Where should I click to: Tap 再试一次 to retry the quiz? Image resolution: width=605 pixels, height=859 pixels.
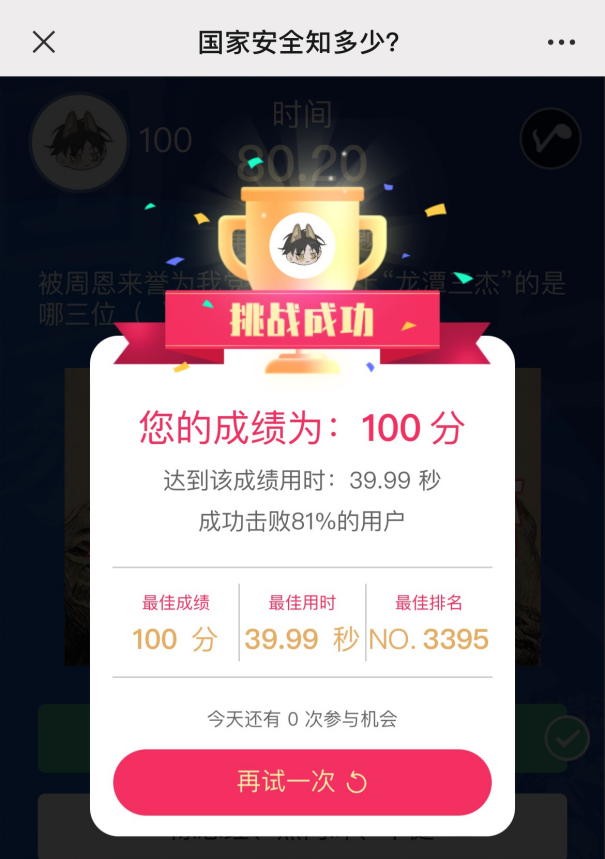(x=302, y=782)
